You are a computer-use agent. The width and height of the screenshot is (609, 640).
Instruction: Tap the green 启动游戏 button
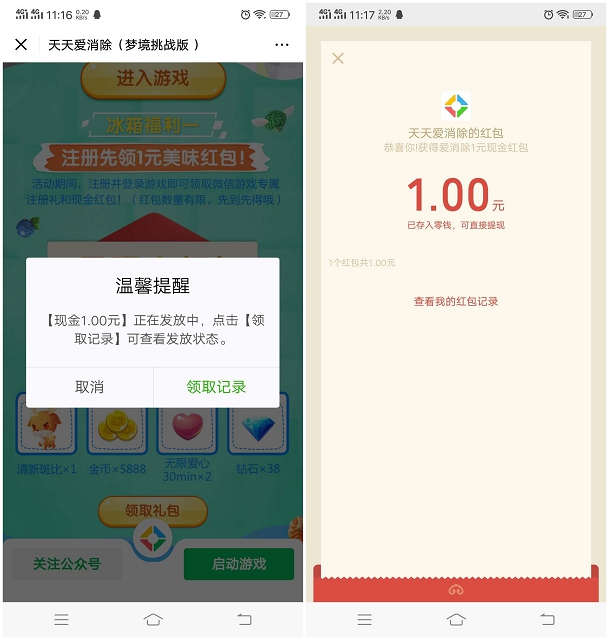238,564
